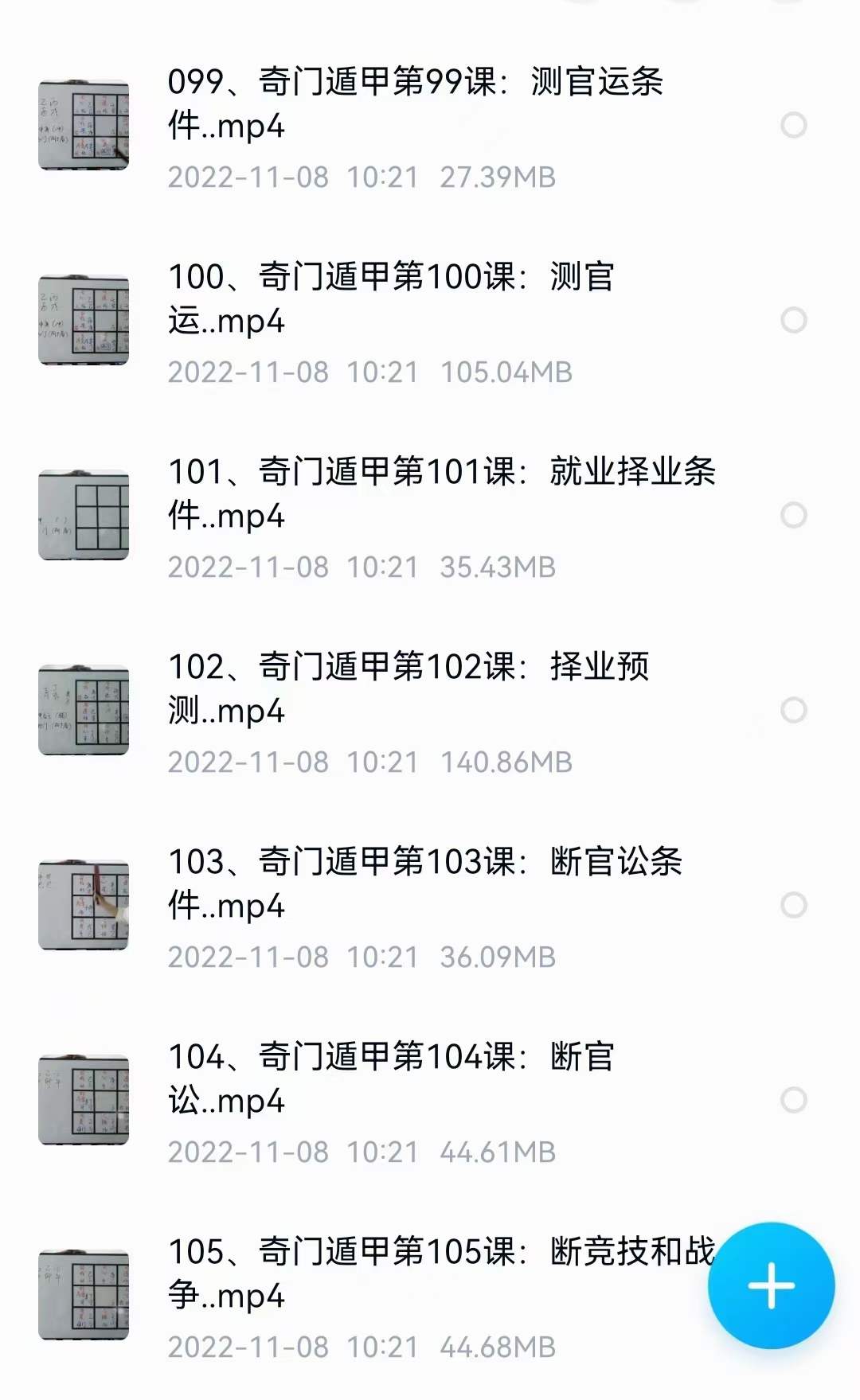Image resolution: width=860 pixels, height=1400 pixels.
Task: Select the checkbox next to lesson 103
Action: pyautogui.click(x=793, y=903)
